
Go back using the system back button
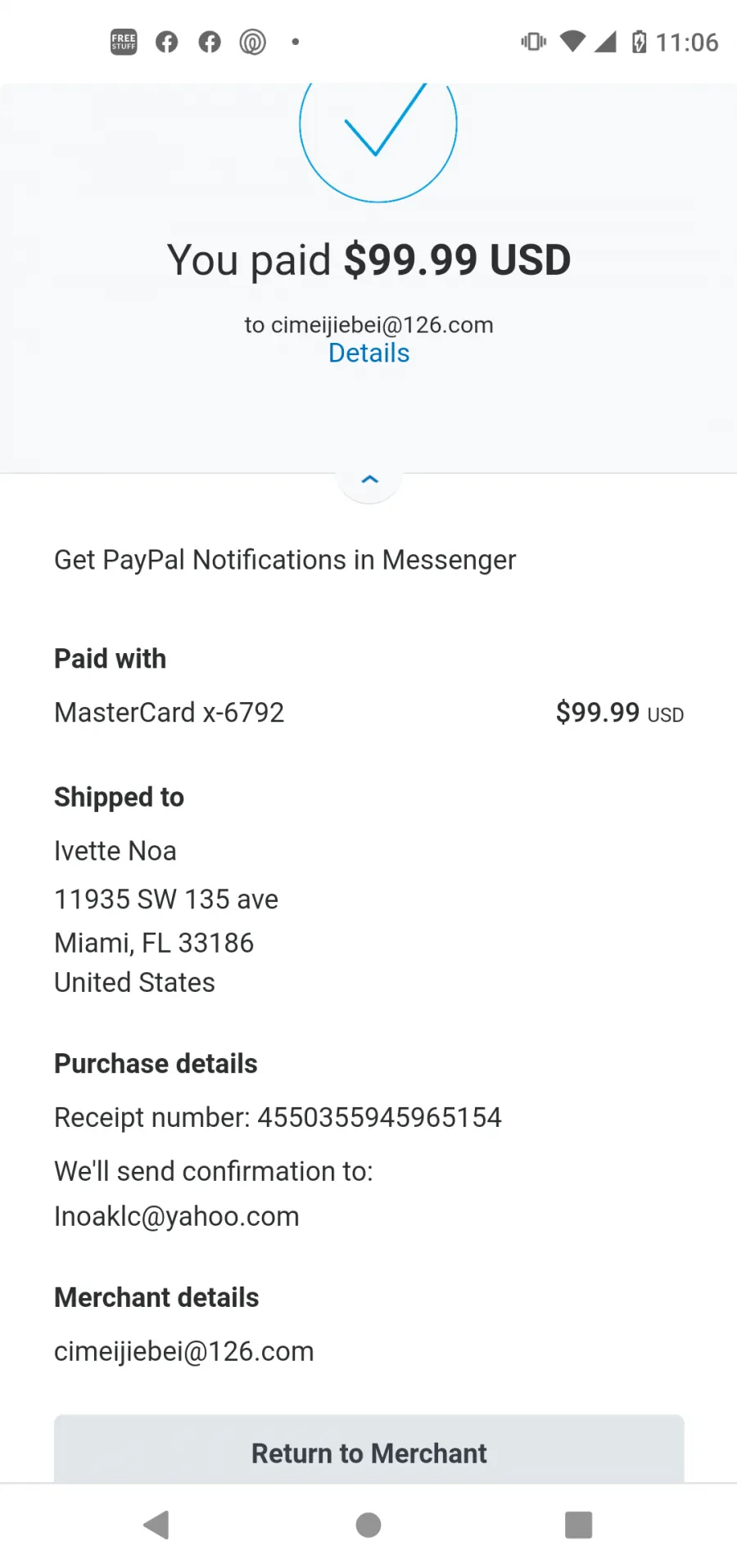pos(156,1525)
